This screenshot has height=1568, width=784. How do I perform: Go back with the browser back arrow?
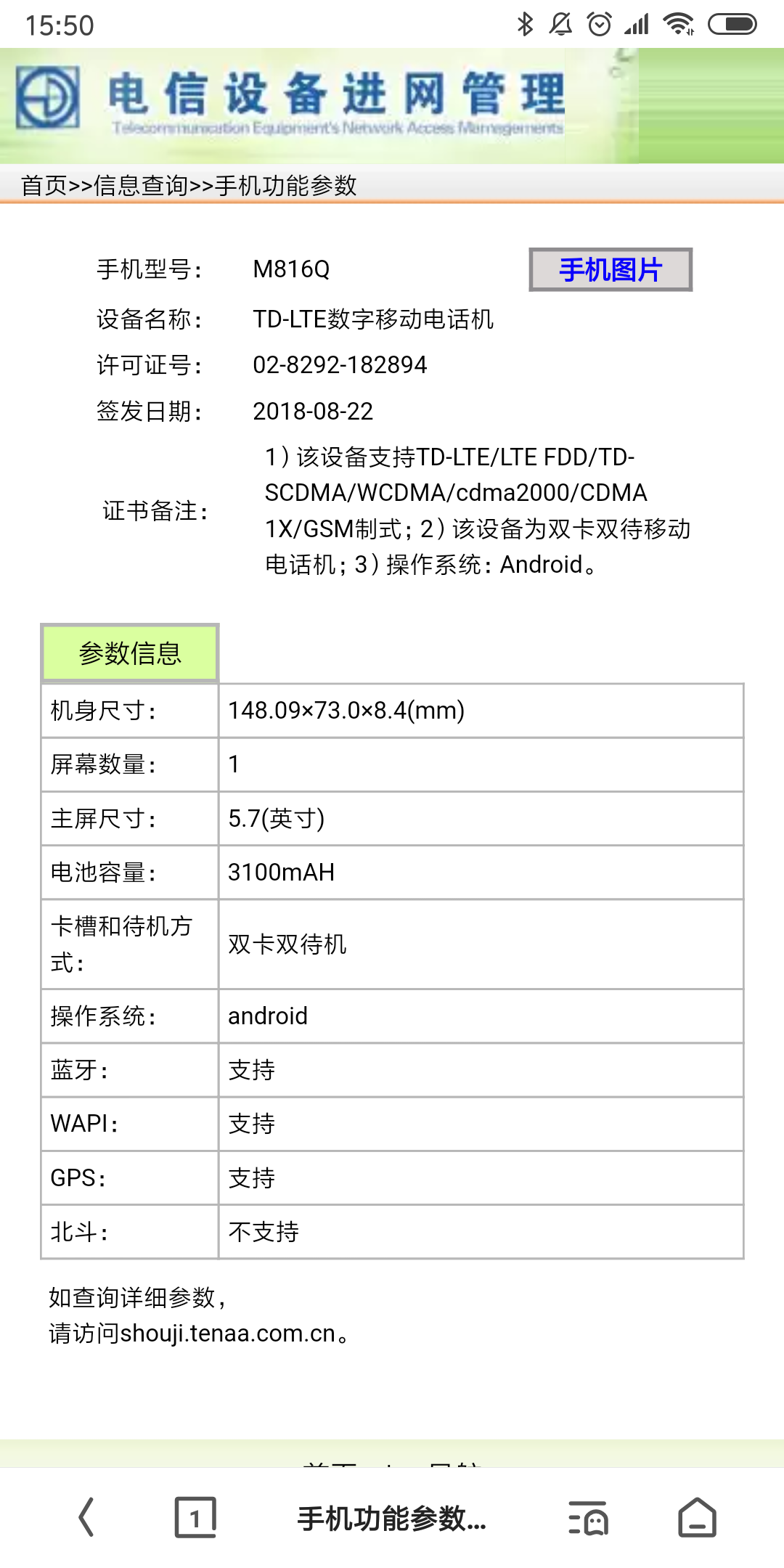pyautogui.click(x=86, y=1517)
